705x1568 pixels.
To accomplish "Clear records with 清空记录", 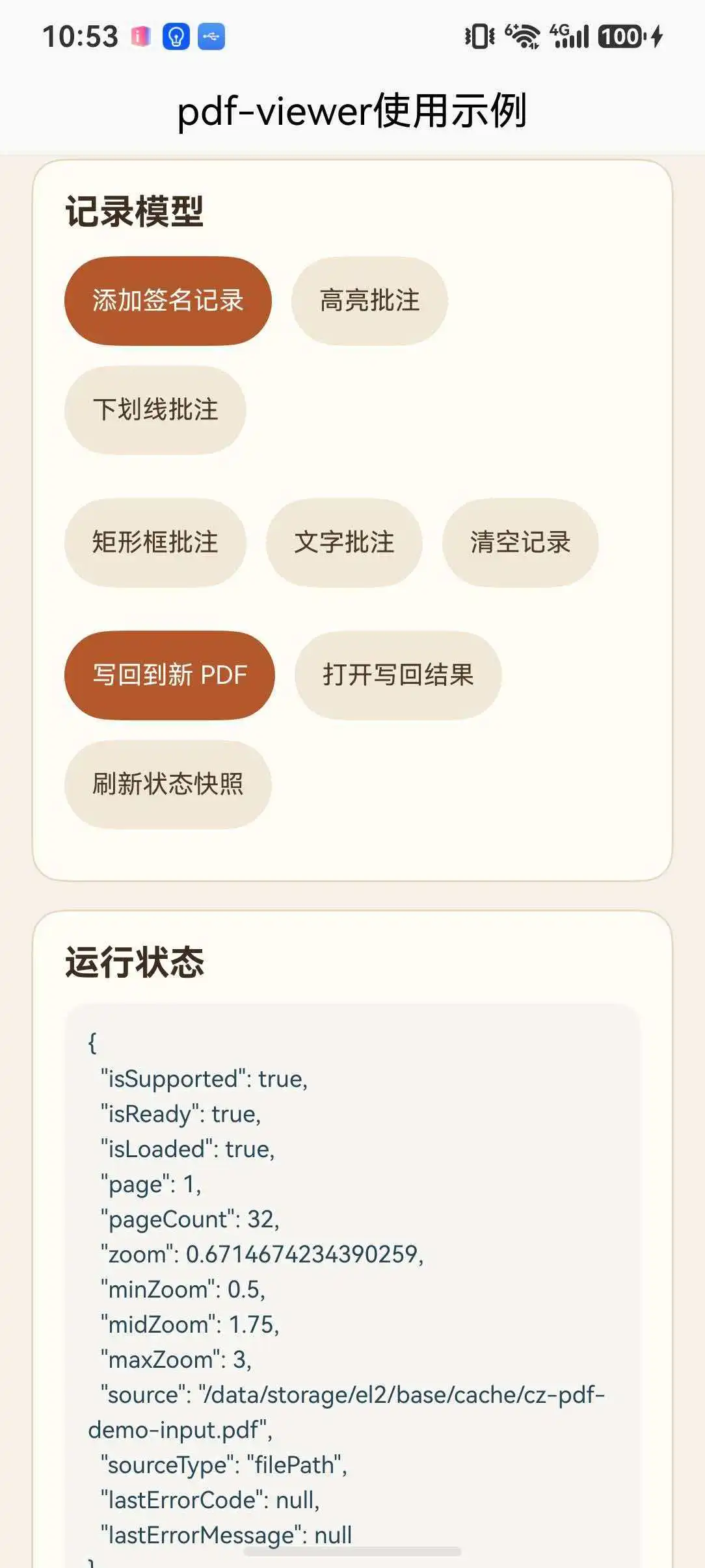I will (x=520, y=543).
